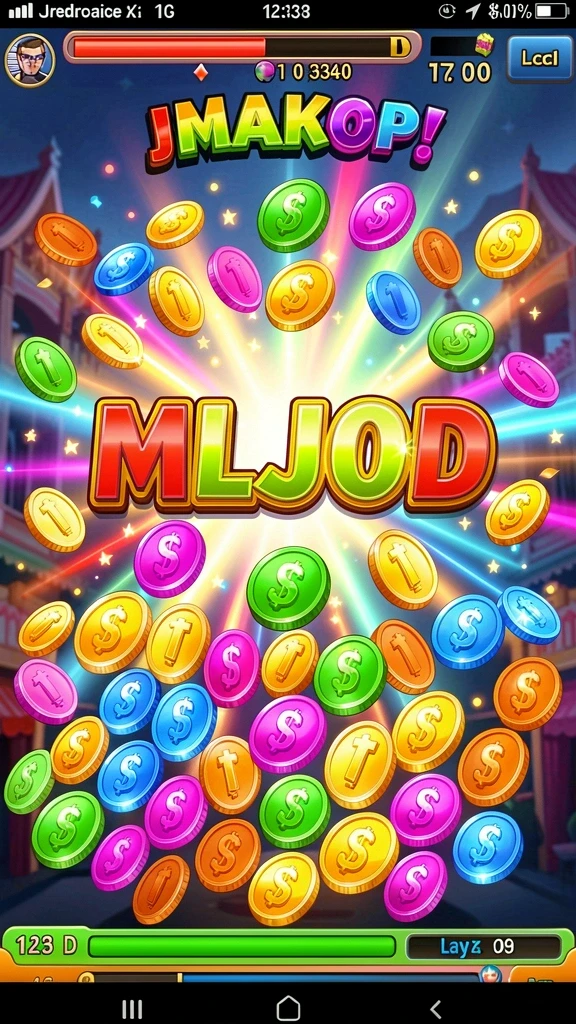Image resolution: width=576 pixels, height=1024 pixels.
Task: Go back using the system back arrow
Action: [x=436, y=1008]
